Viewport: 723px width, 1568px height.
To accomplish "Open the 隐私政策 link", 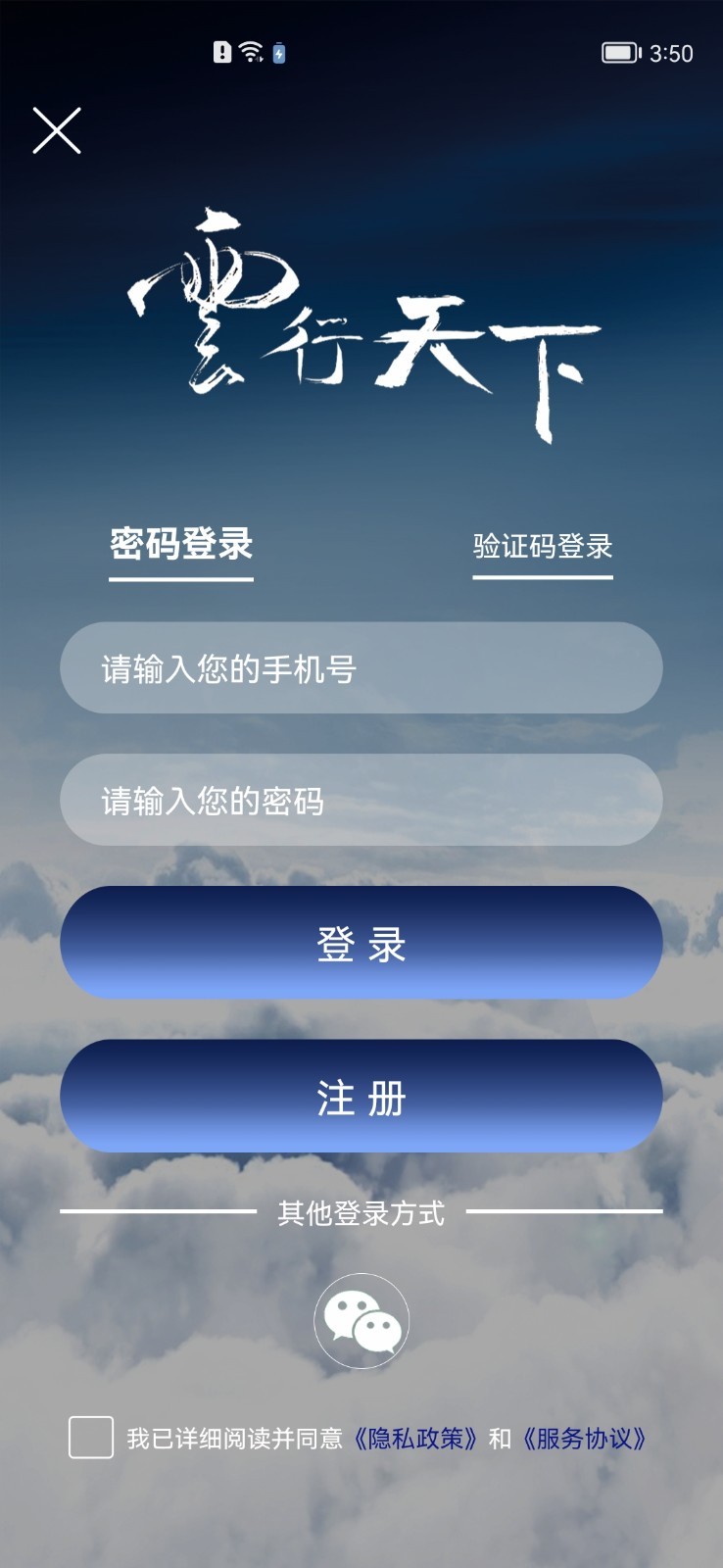I will coord(415,1439).
